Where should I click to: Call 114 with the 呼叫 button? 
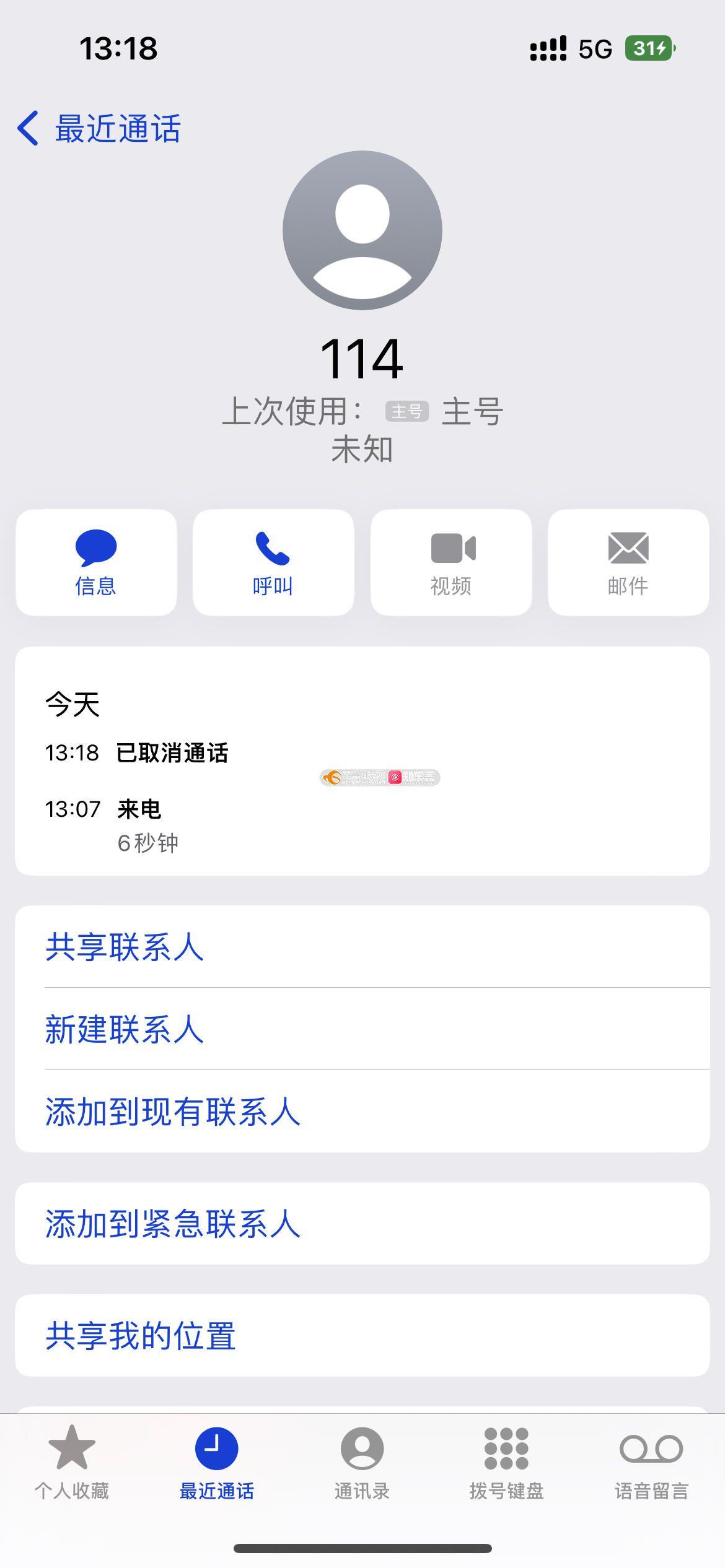(273, 562)
